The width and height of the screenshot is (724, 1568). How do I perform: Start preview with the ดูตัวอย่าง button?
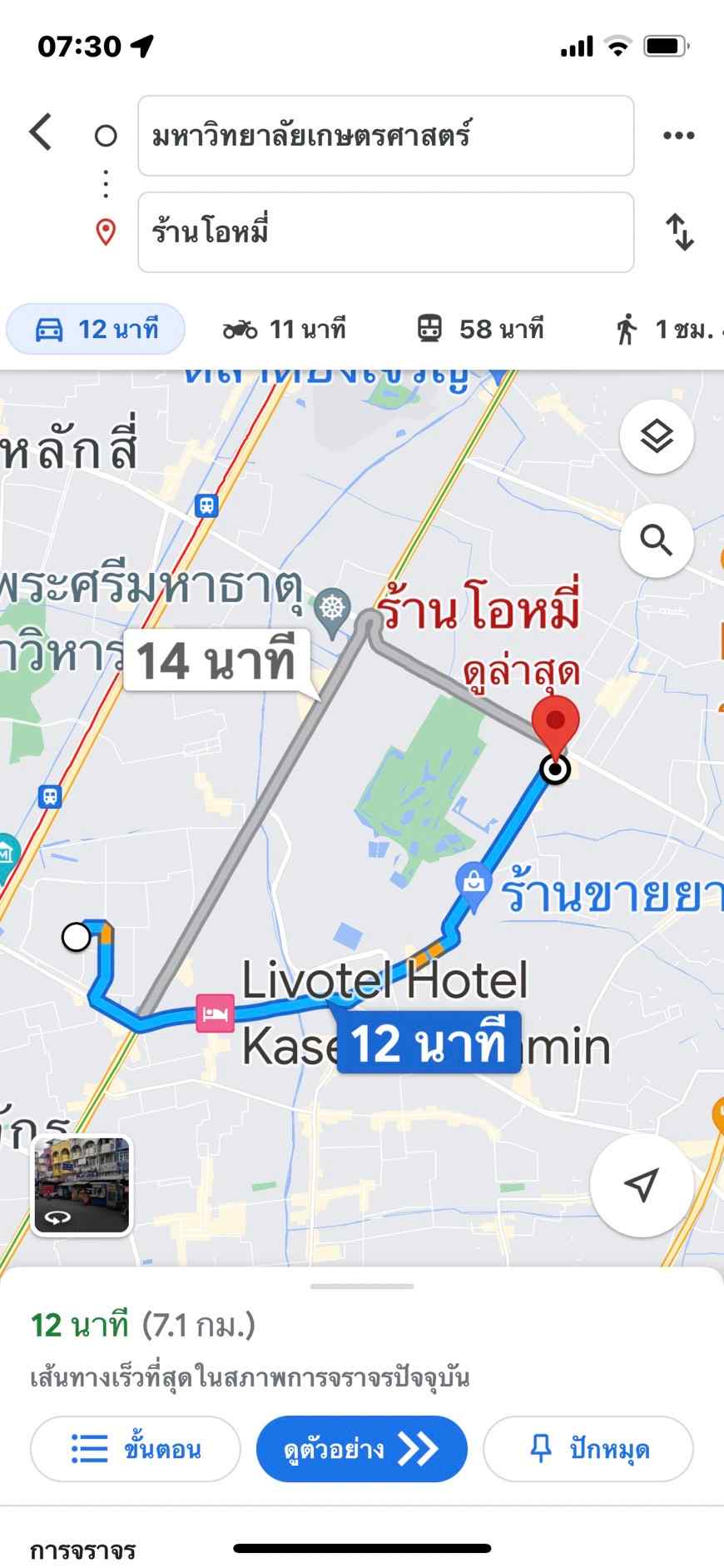click(361, 1449)
